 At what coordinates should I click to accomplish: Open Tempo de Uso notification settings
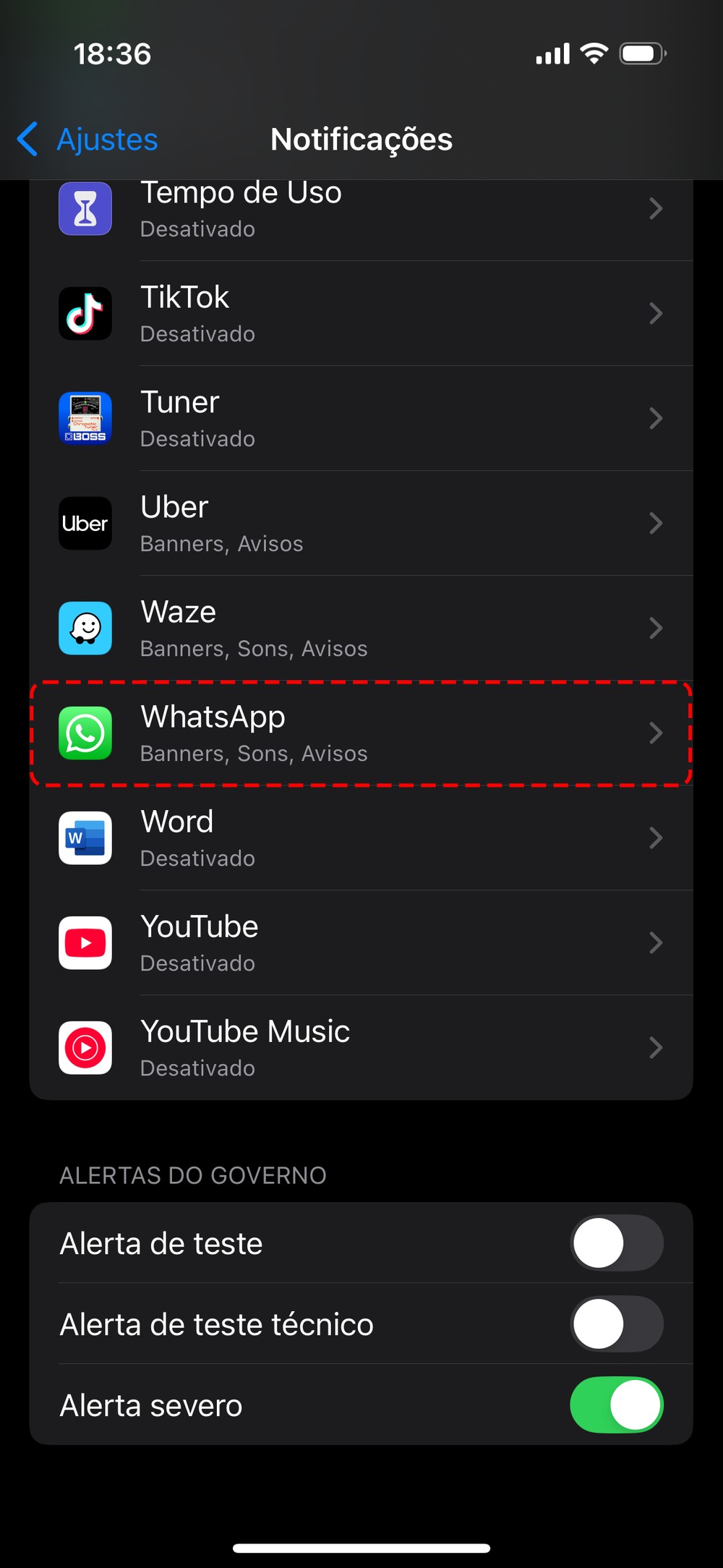point(361,210)
